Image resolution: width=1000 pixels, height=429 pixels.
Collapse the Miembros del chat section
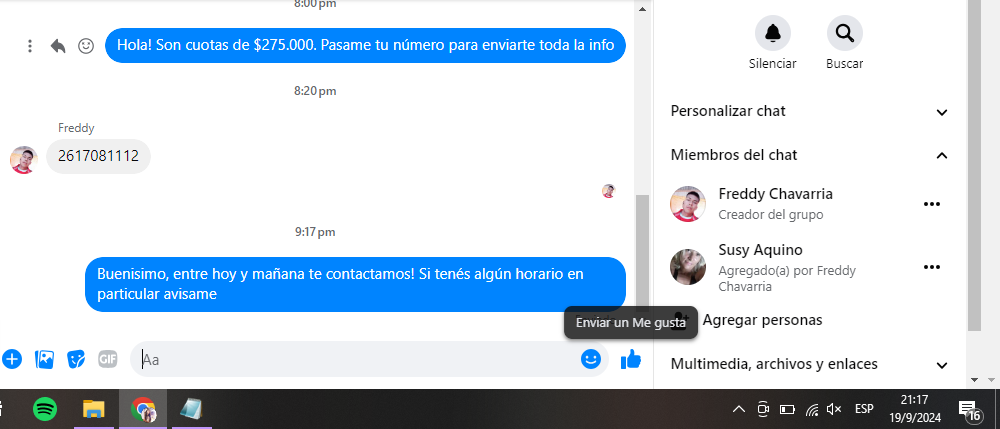(941, 156)
